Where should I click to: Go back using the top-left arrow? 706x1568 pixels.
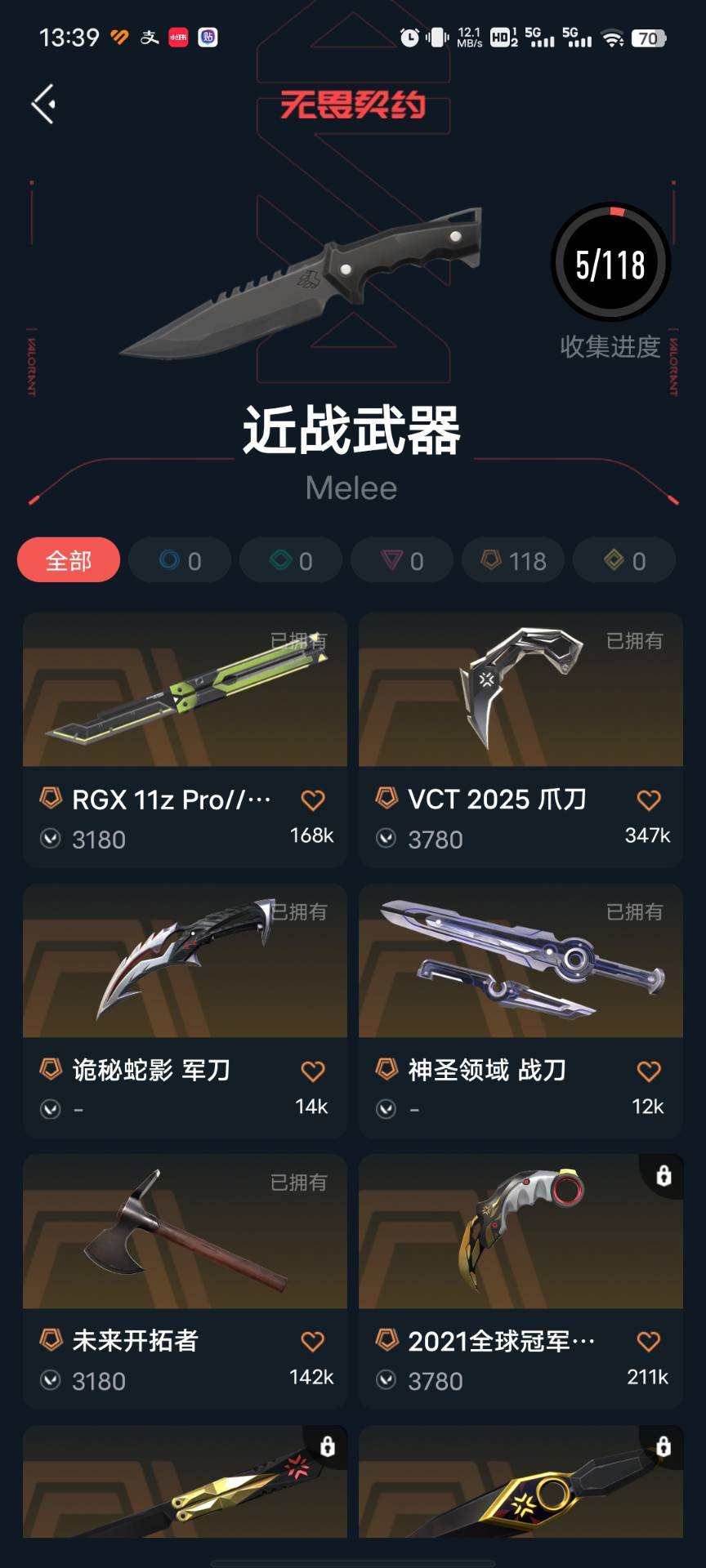43,104
